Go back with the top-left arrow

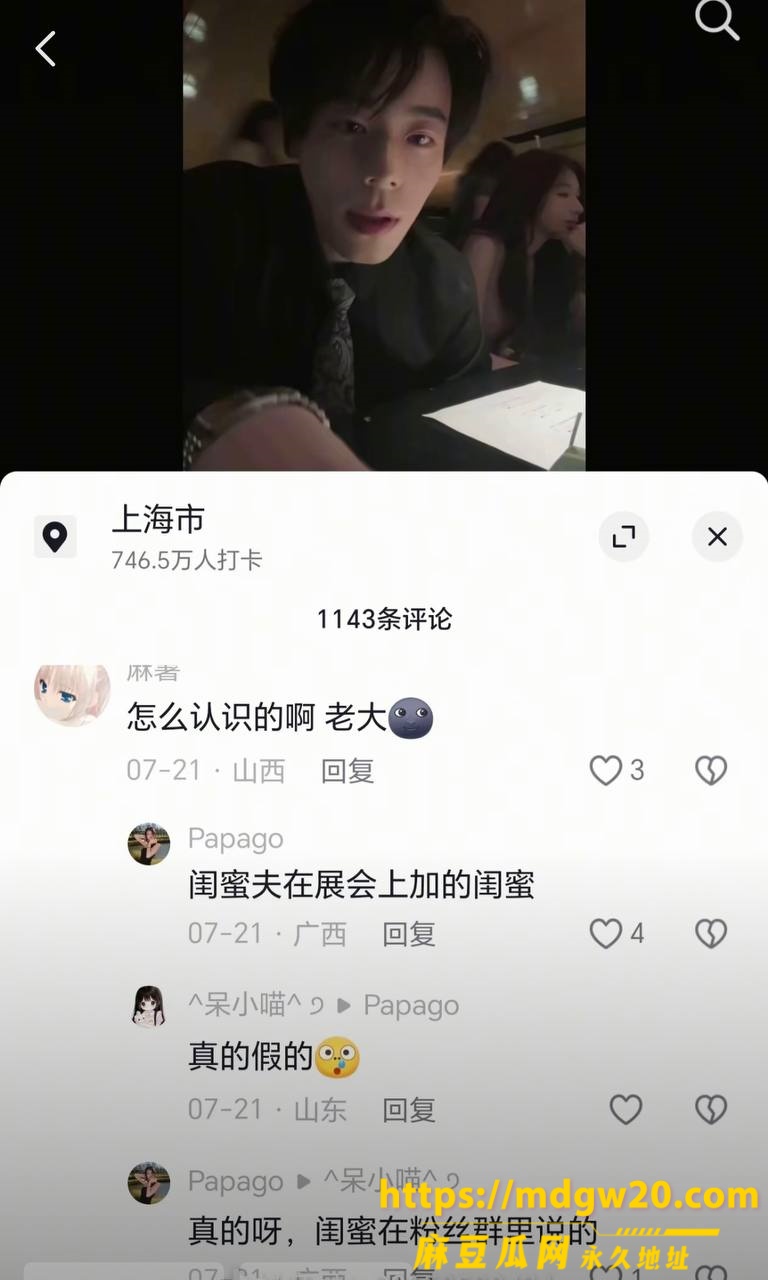(46, 48)
